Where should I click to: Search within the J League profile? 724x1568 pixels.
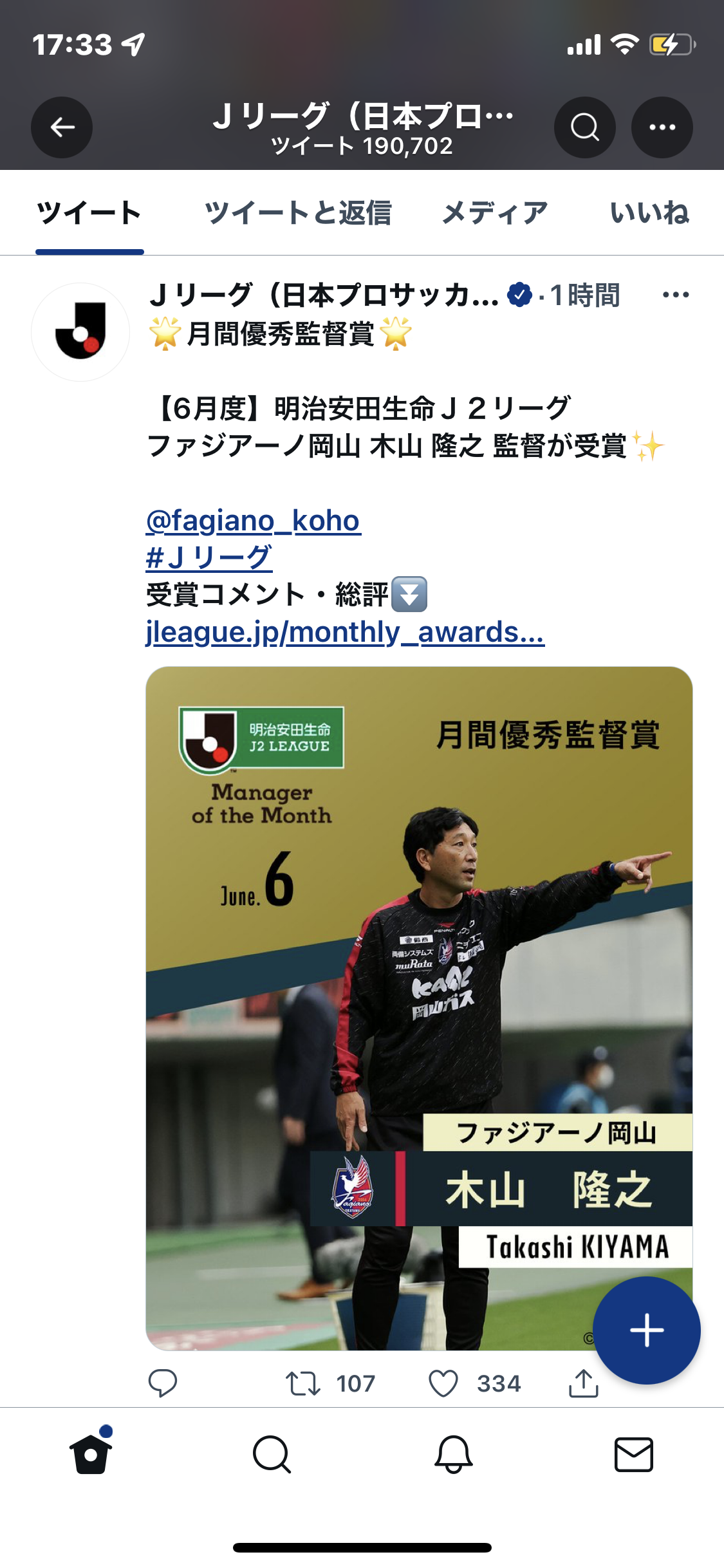584,127
